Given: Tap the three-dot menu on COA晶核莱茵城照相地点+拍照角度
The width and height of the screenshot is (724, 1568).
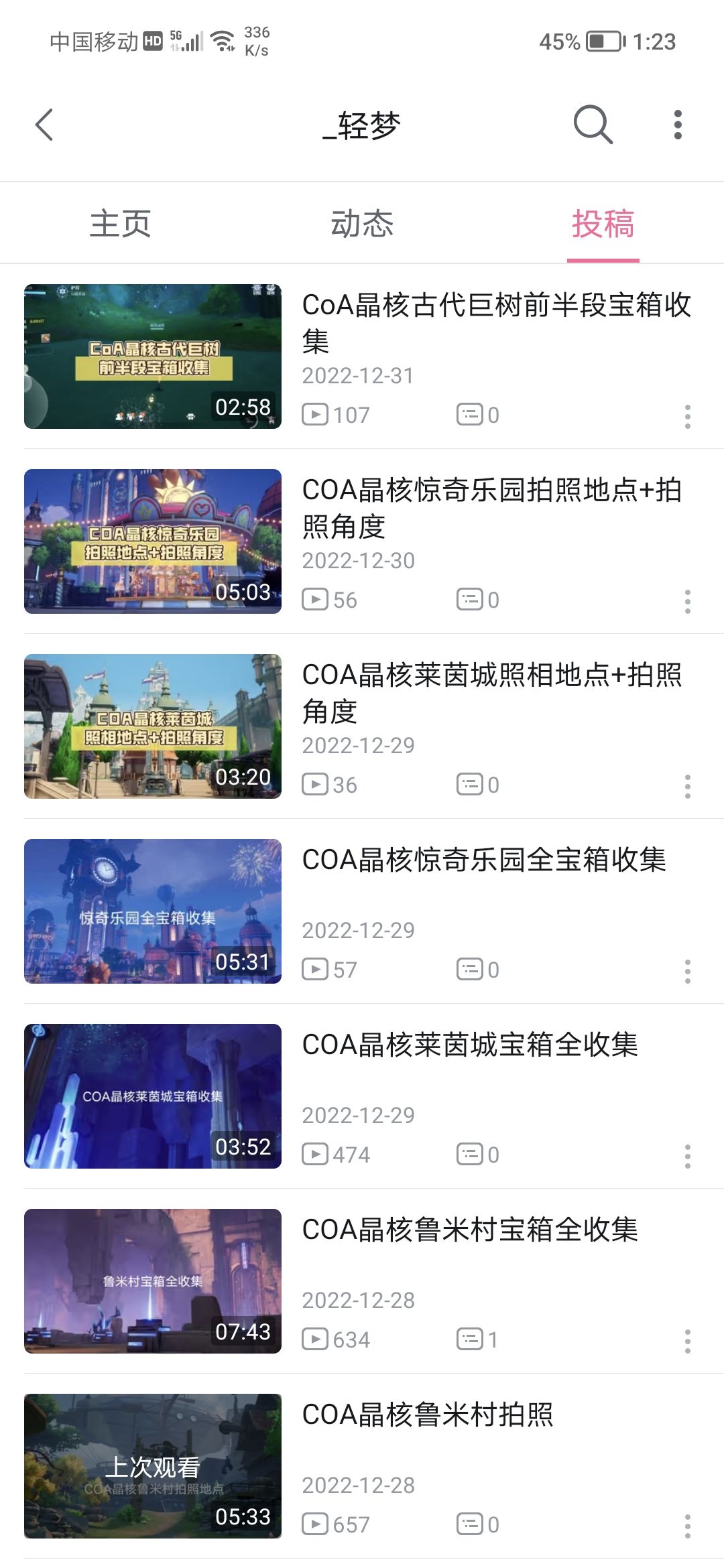Looking at the screenshot, I should pos(687,787).
